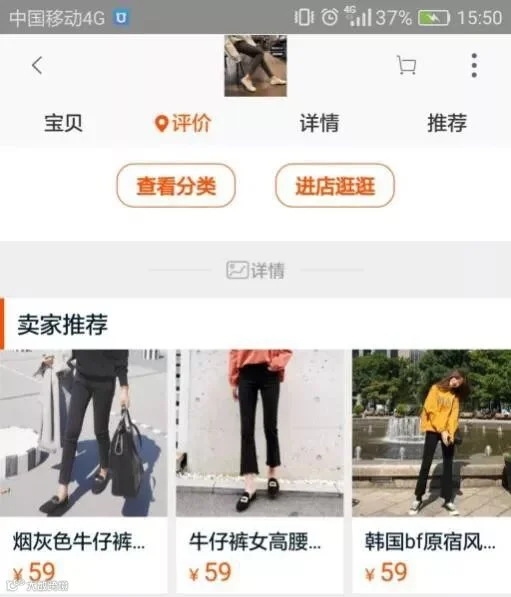Open the 烟灰色牛仔裤 product card
The height and width of the screenshot is (597, 511).
coord(83,471)
